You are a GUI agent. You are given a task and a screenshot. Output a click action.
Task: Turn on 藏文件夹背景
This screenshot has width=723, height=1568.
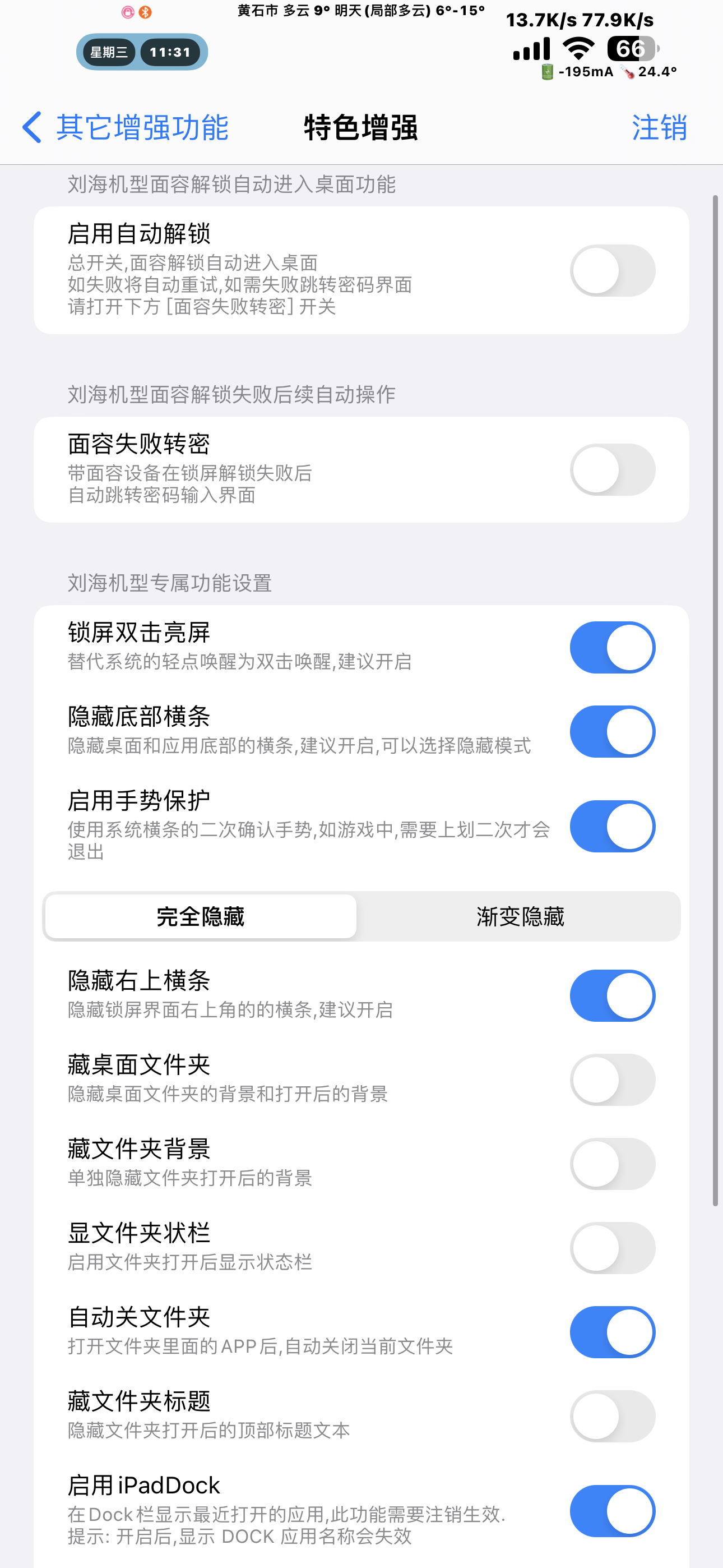point(612,1164)
